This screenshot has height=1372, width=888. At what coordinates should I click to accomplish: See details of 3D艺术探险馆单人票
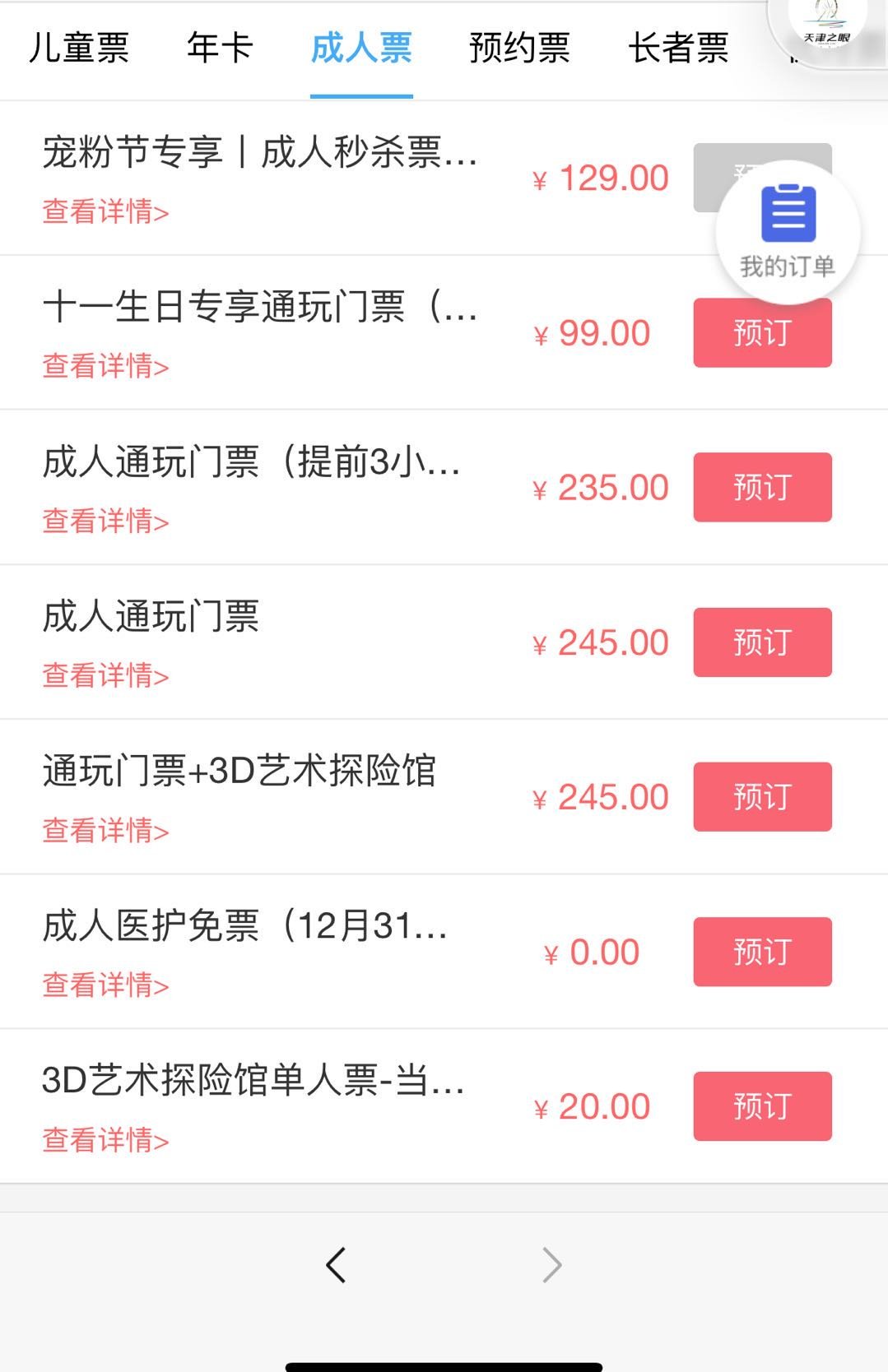[x=105, y=1141]
